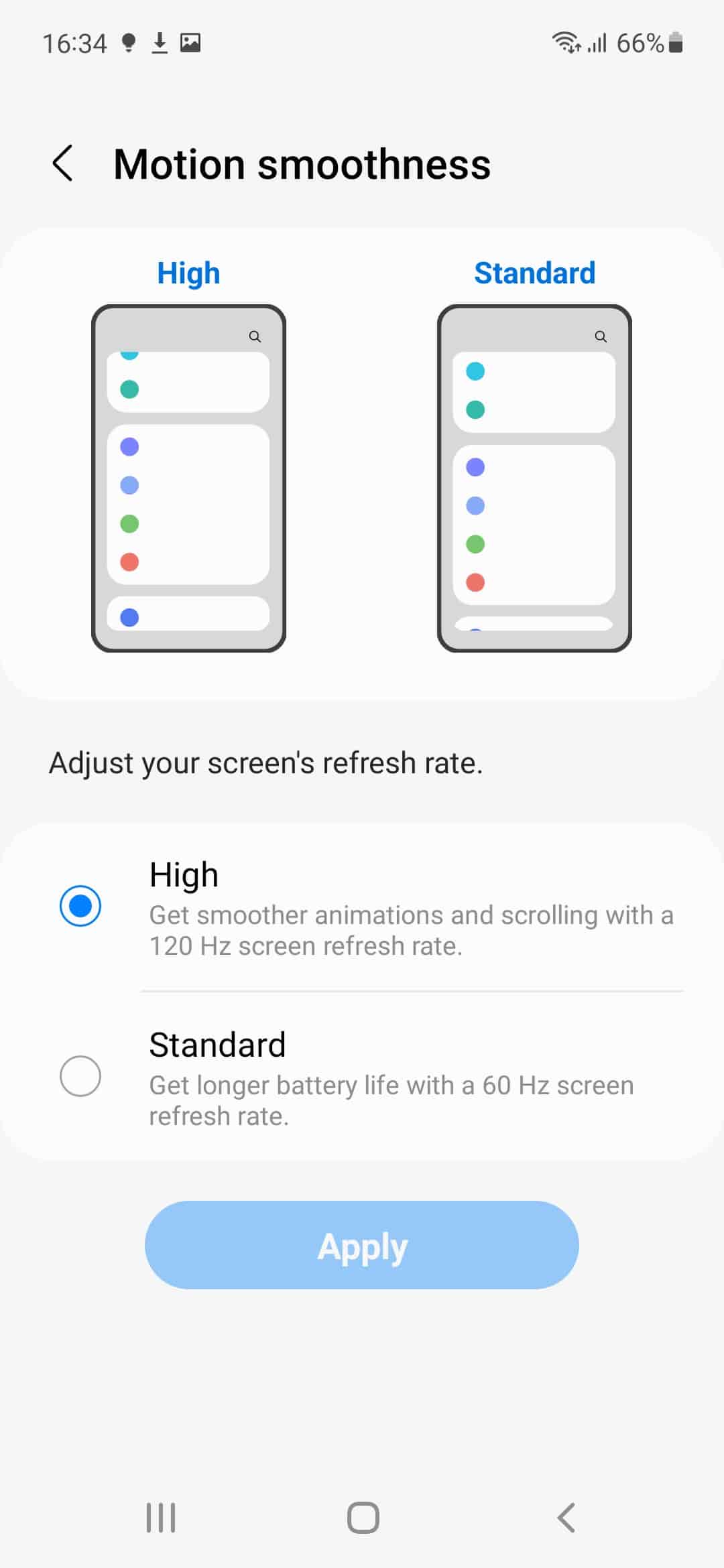The width and height of the screenshot is (724, 1568).
Task: Select the High refresh rate option
Action: point(362,907)
